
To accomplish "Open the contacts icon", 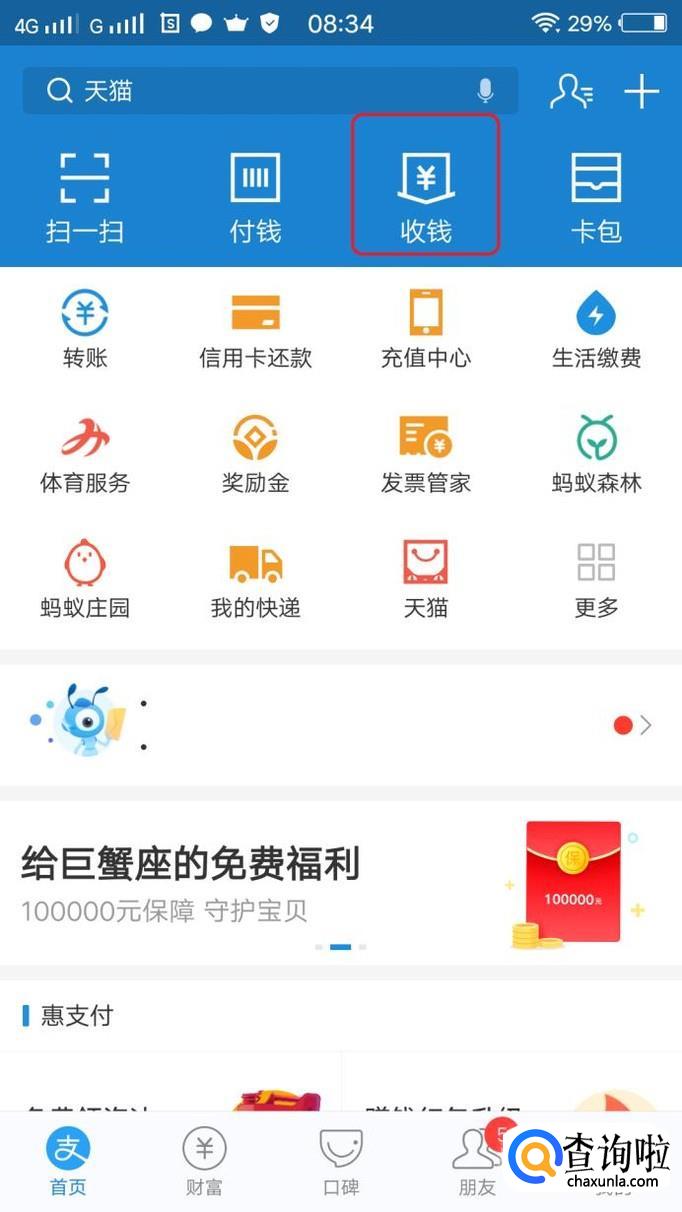I will click(x=571, y=92).
